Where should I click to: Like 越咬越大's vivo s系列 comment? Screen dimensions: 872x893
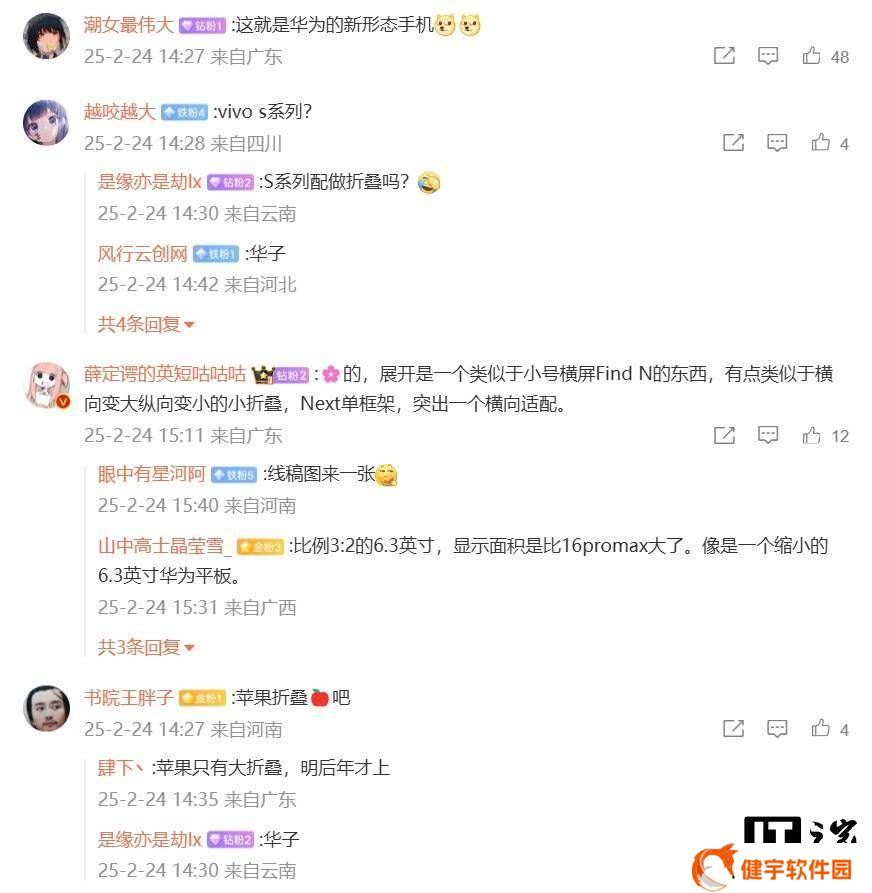[821, 143]
